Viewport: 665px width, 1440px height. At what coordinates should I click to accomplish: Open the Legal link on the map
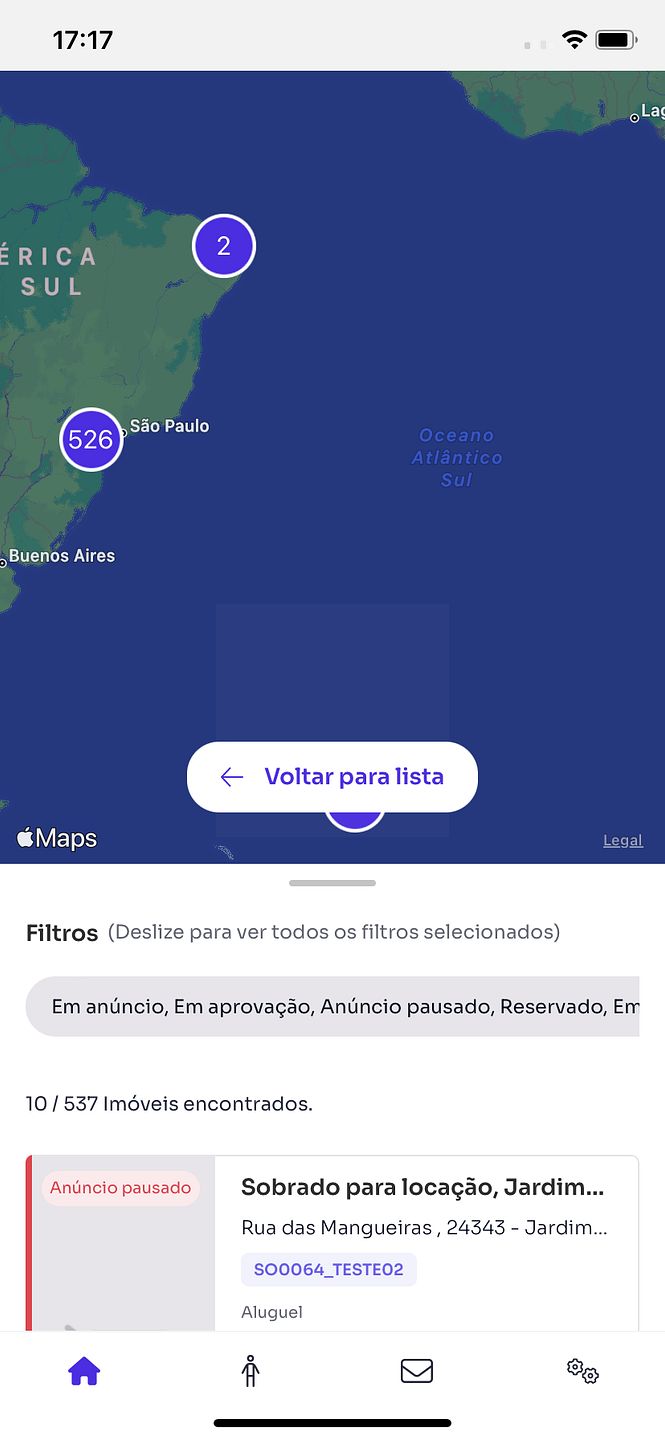click(x=622, y=841)
